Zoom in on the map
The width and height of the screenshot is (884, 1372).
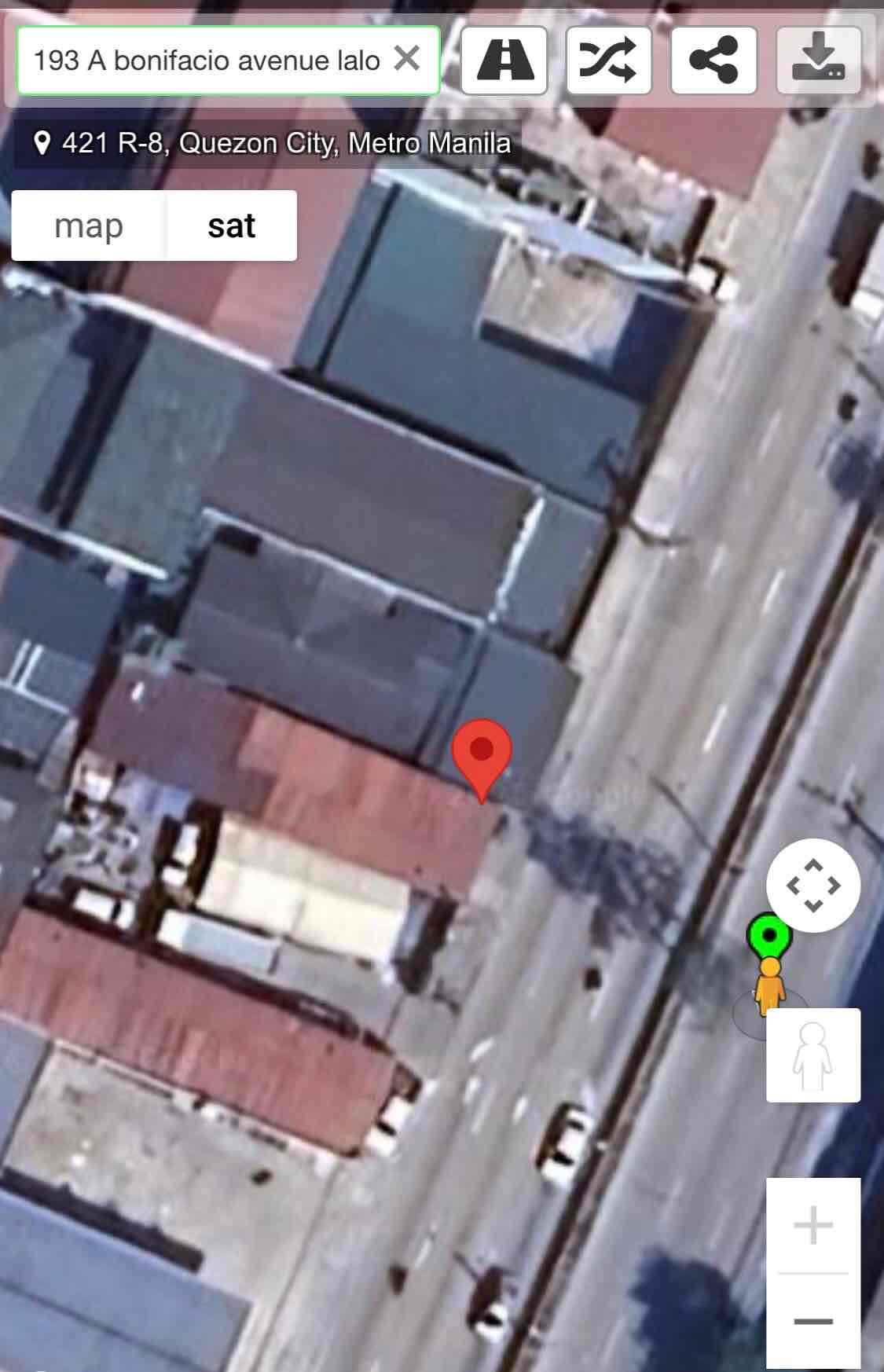click(x=813, y=1225)
